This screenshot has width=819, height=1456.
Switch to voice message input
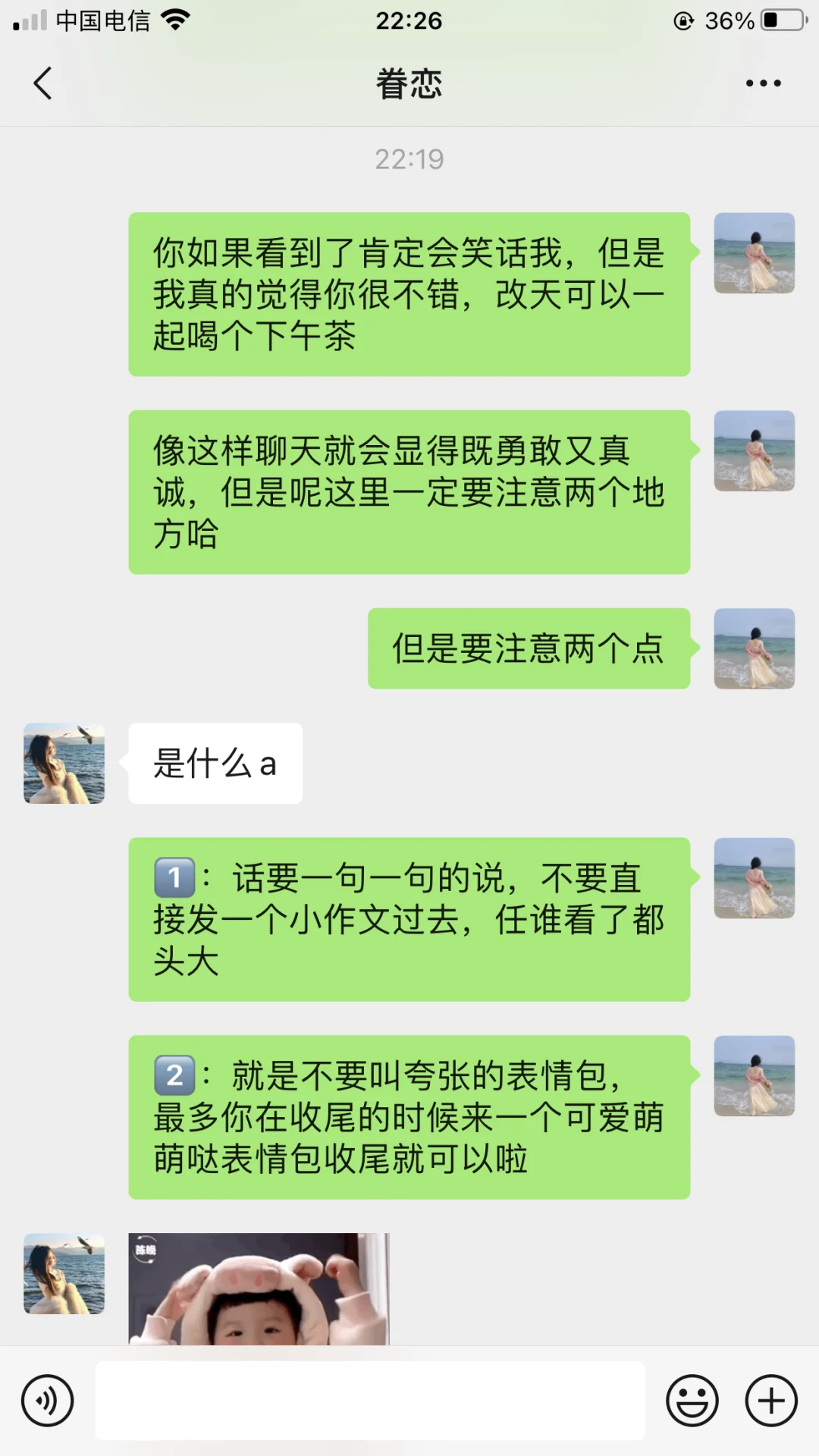point(48,1401)
